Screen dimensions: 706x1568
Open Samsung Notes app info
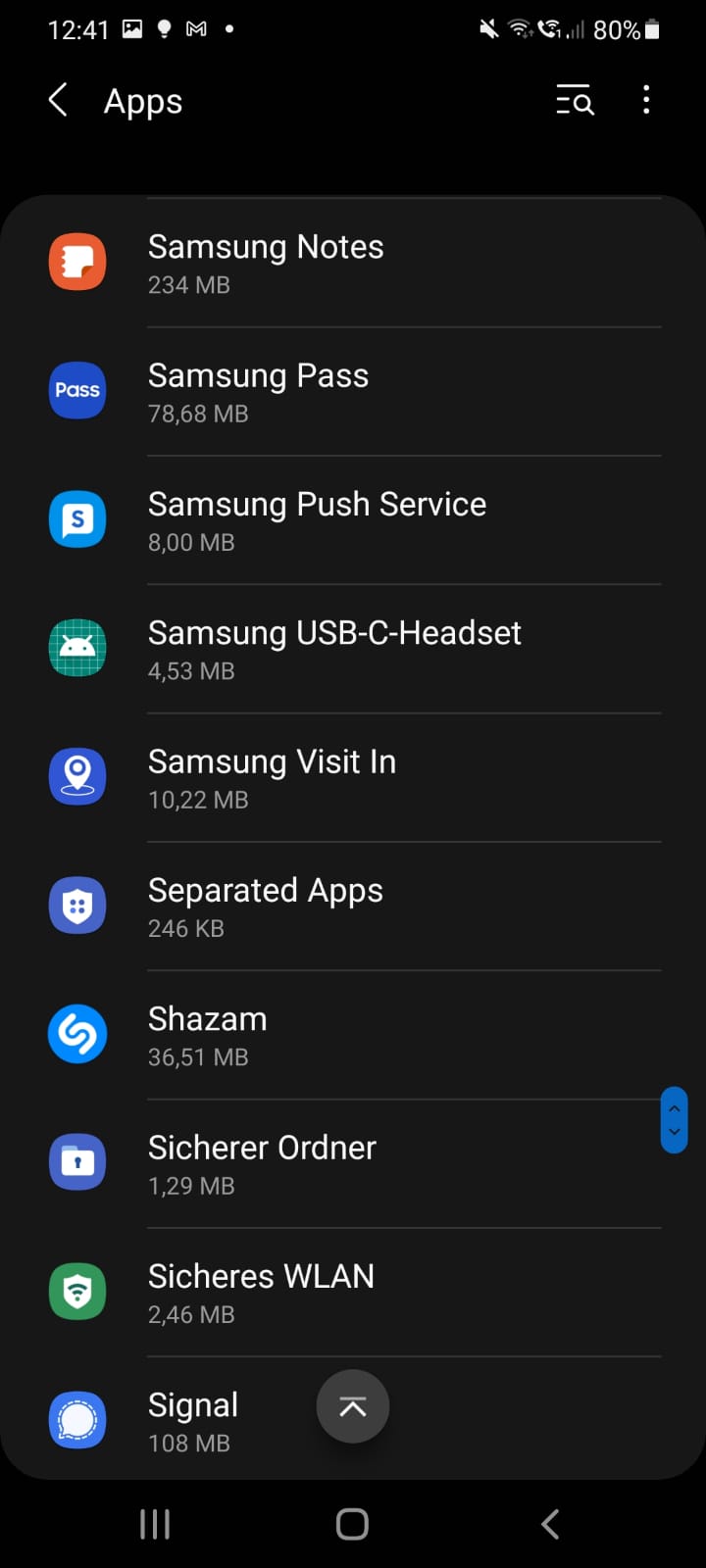[x=353, y=263]
